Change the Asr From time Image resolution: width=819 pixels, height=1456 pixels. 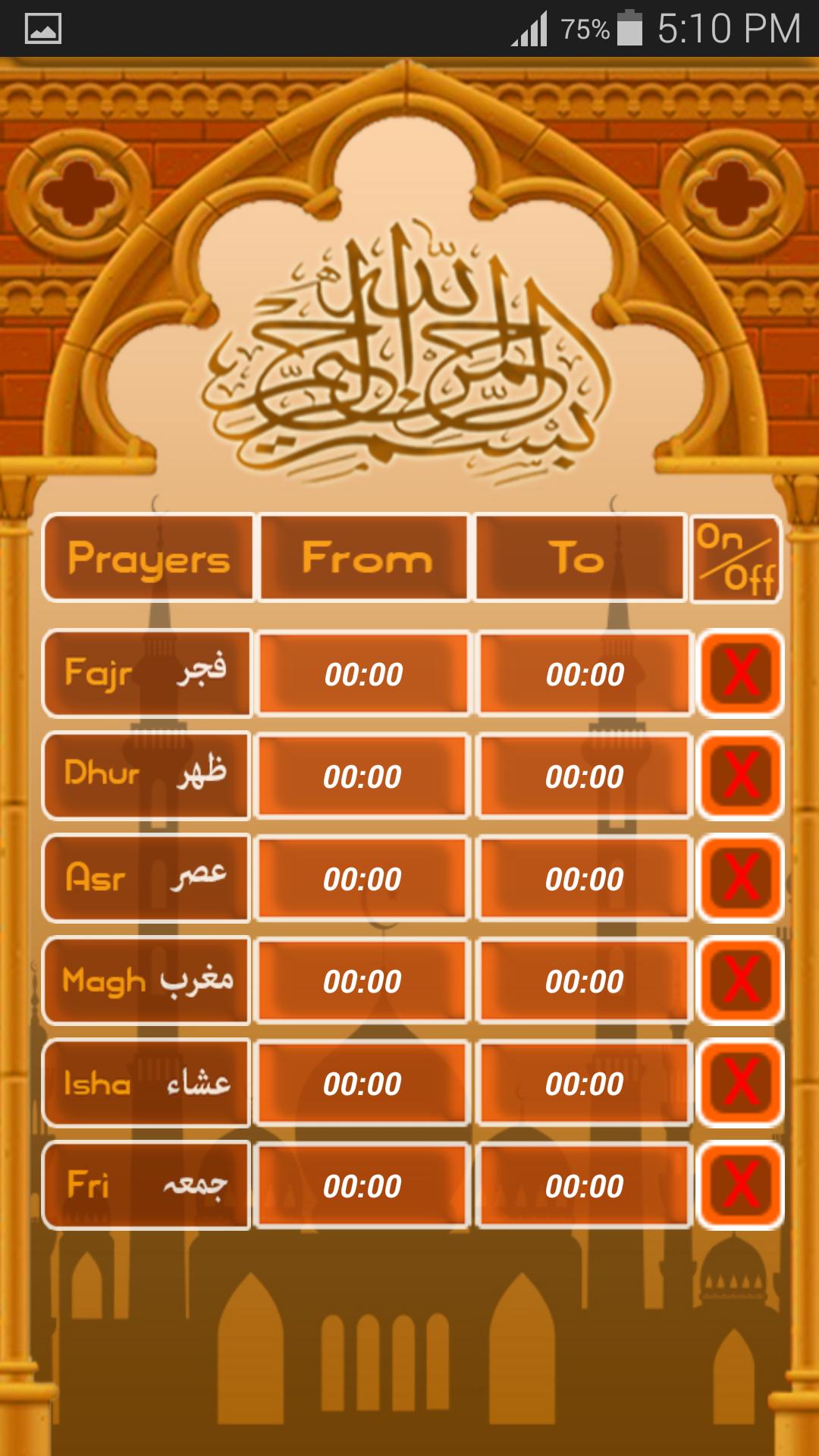362,877
